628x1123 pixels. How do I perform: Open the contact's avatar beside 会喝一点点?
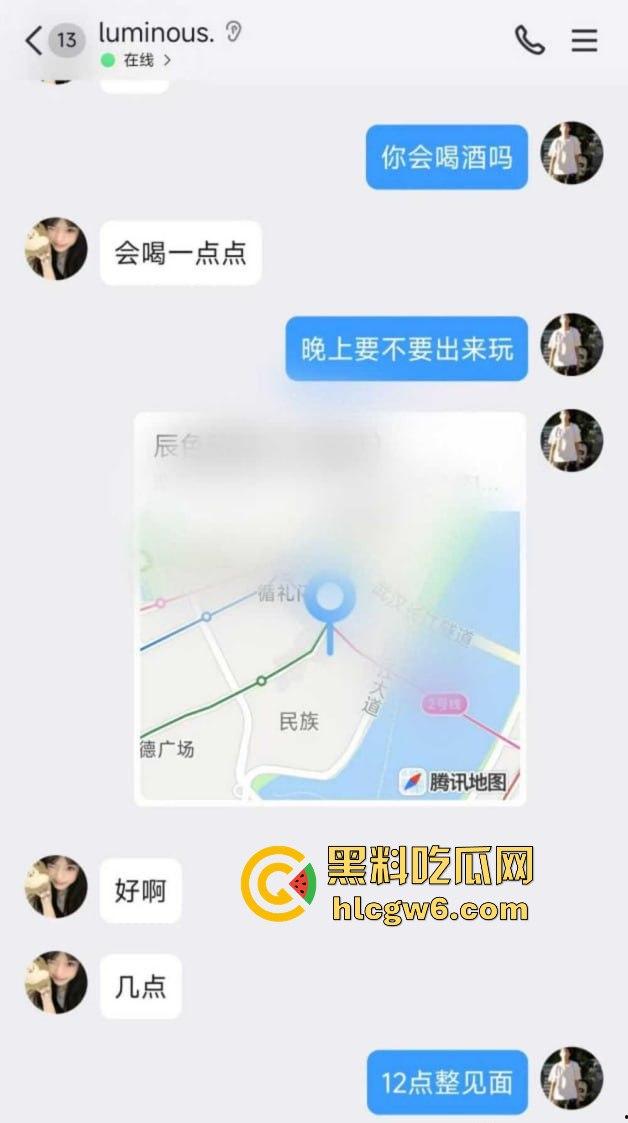click(x=56, y=248)
